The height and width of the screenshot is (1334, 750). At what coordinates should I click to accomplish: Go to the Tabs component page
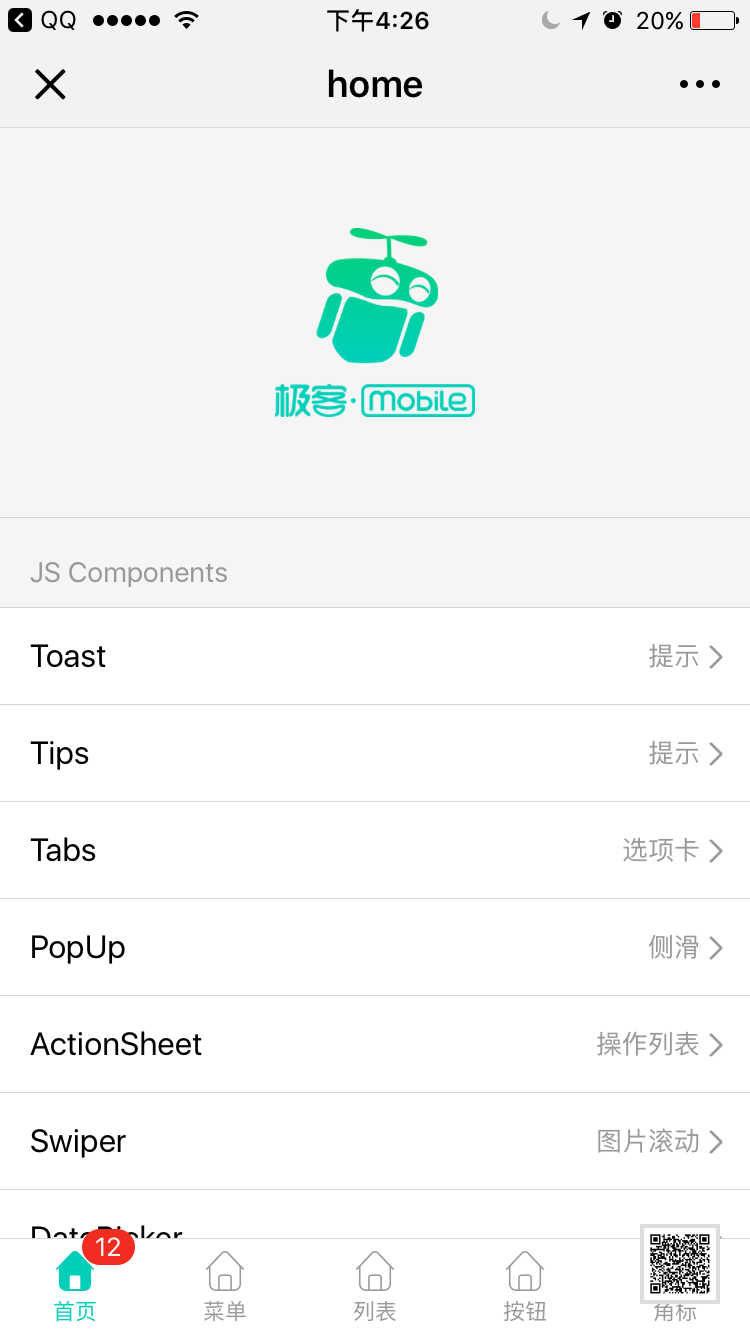point(375,850)
